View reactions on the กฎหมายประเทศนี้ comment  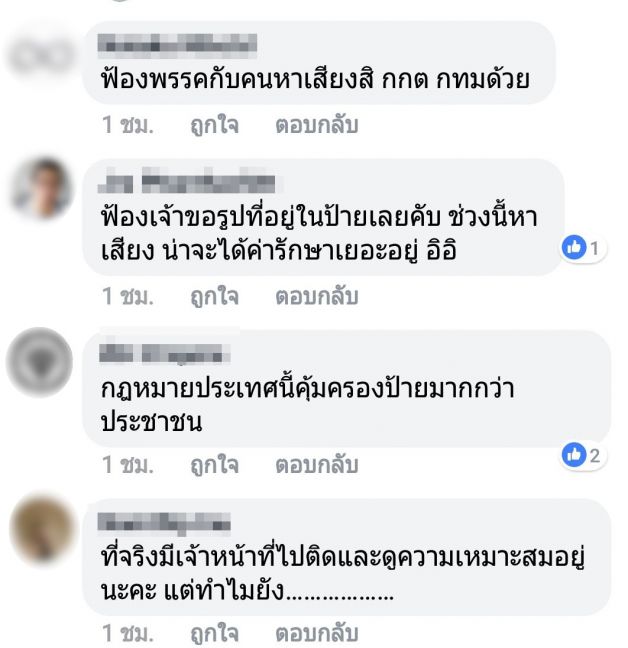(x=584, y=456)
